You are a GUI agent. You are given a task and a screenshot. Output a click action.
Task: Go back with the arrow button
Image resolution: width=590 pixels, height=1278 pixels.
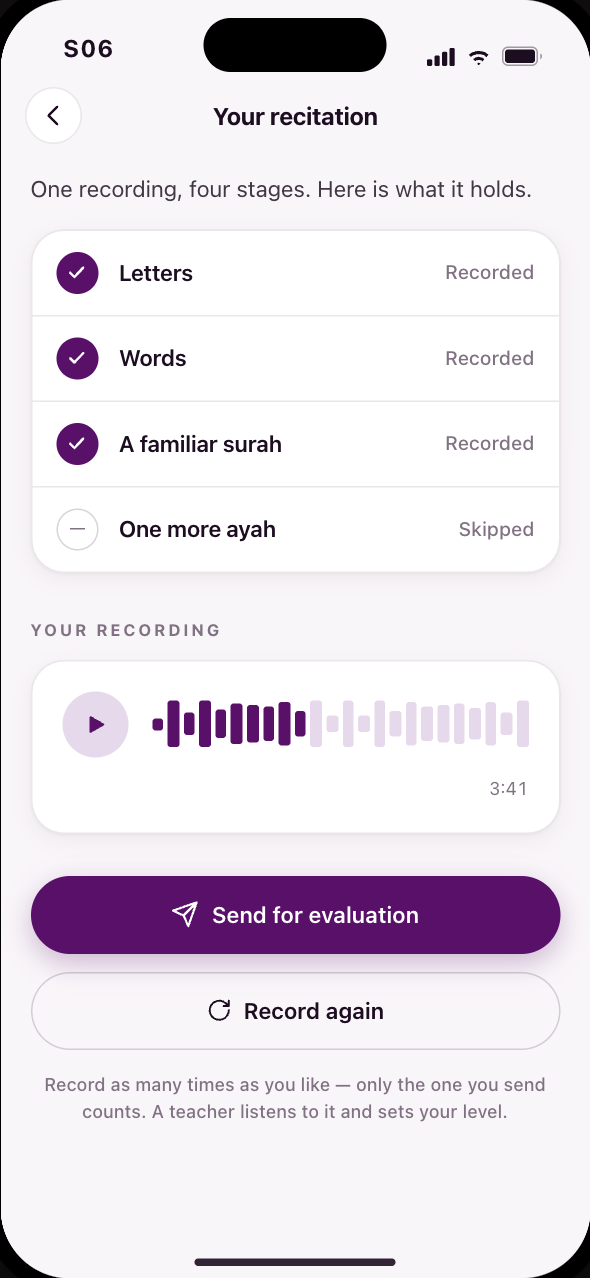(53, 116)
